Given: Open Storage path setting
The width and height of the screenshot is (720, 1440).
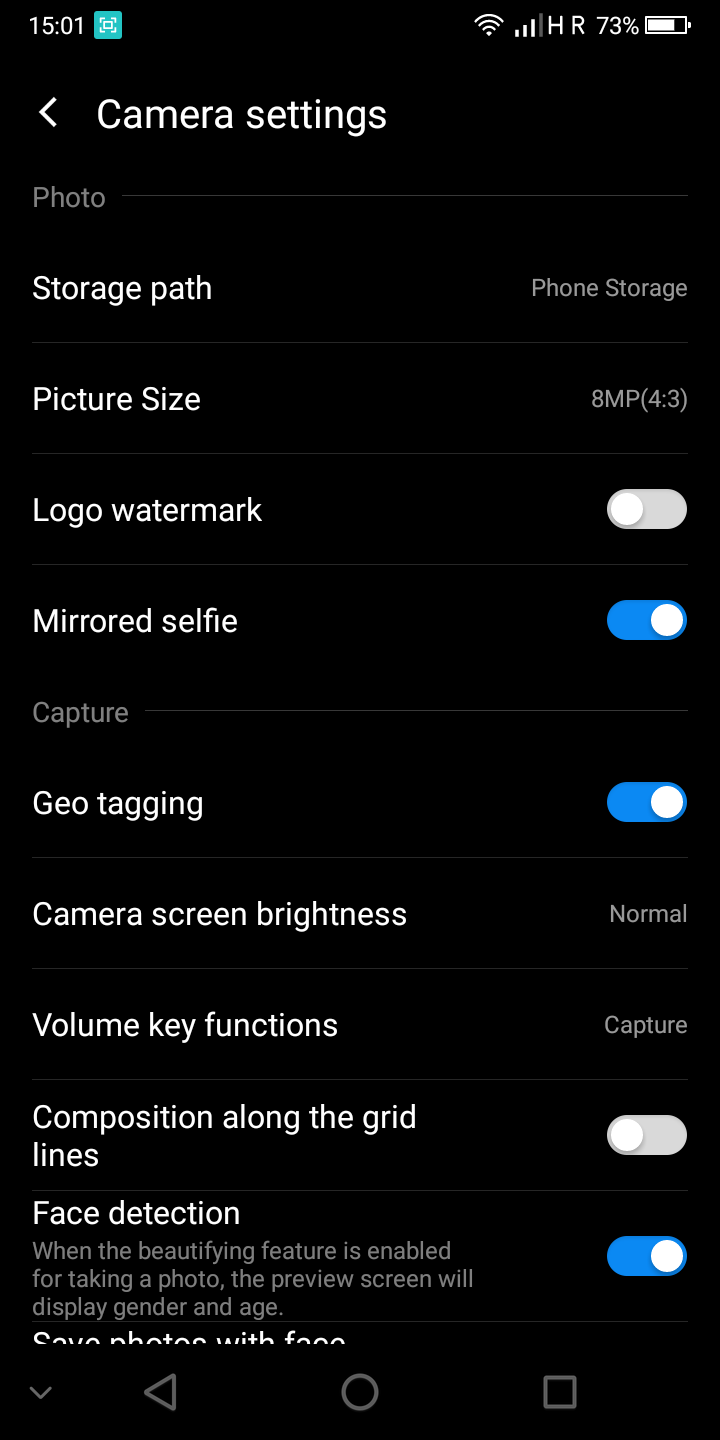Looking at the screenshot, I should pyautogui.click(x=360, y=288).
